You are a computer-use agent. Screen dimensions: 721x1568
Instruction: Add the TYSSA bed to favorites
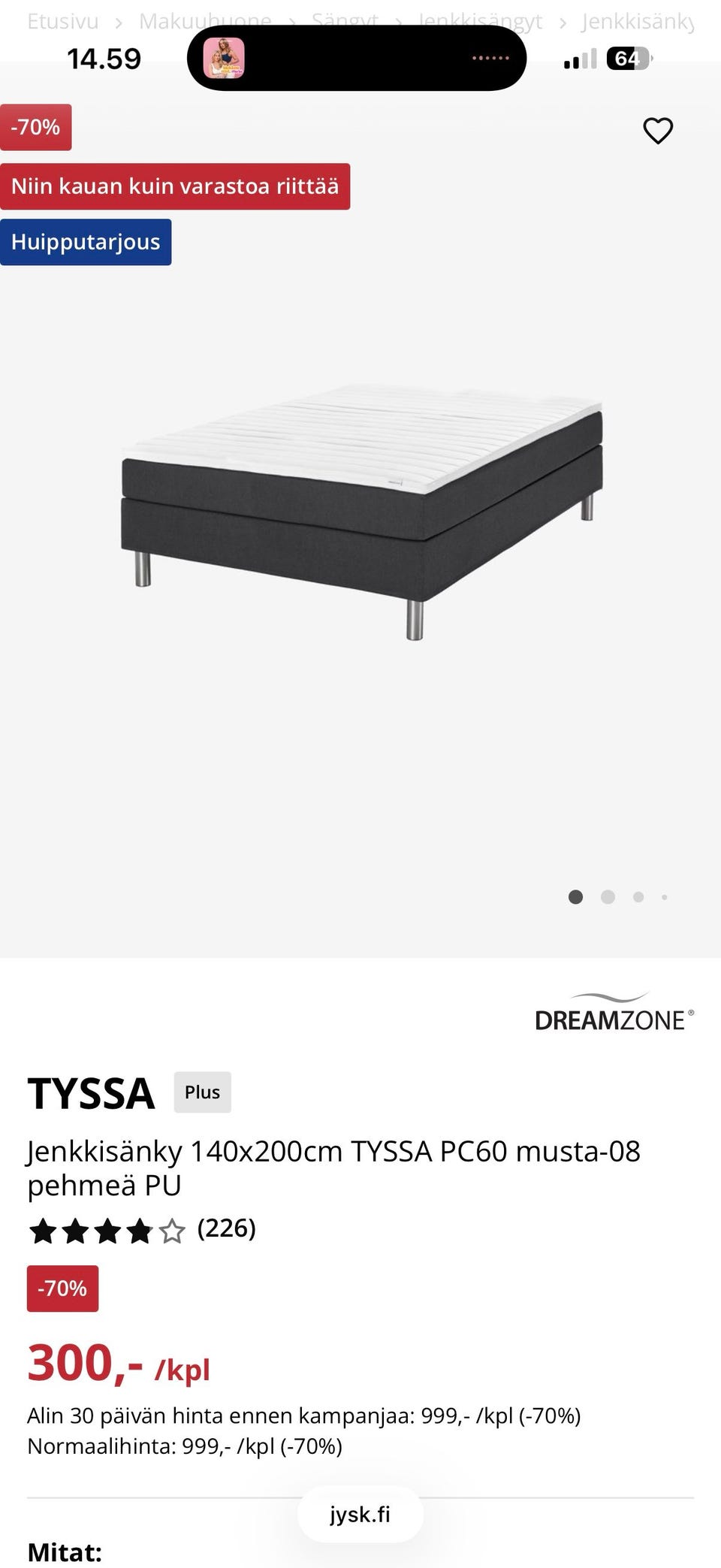[658, 131]
